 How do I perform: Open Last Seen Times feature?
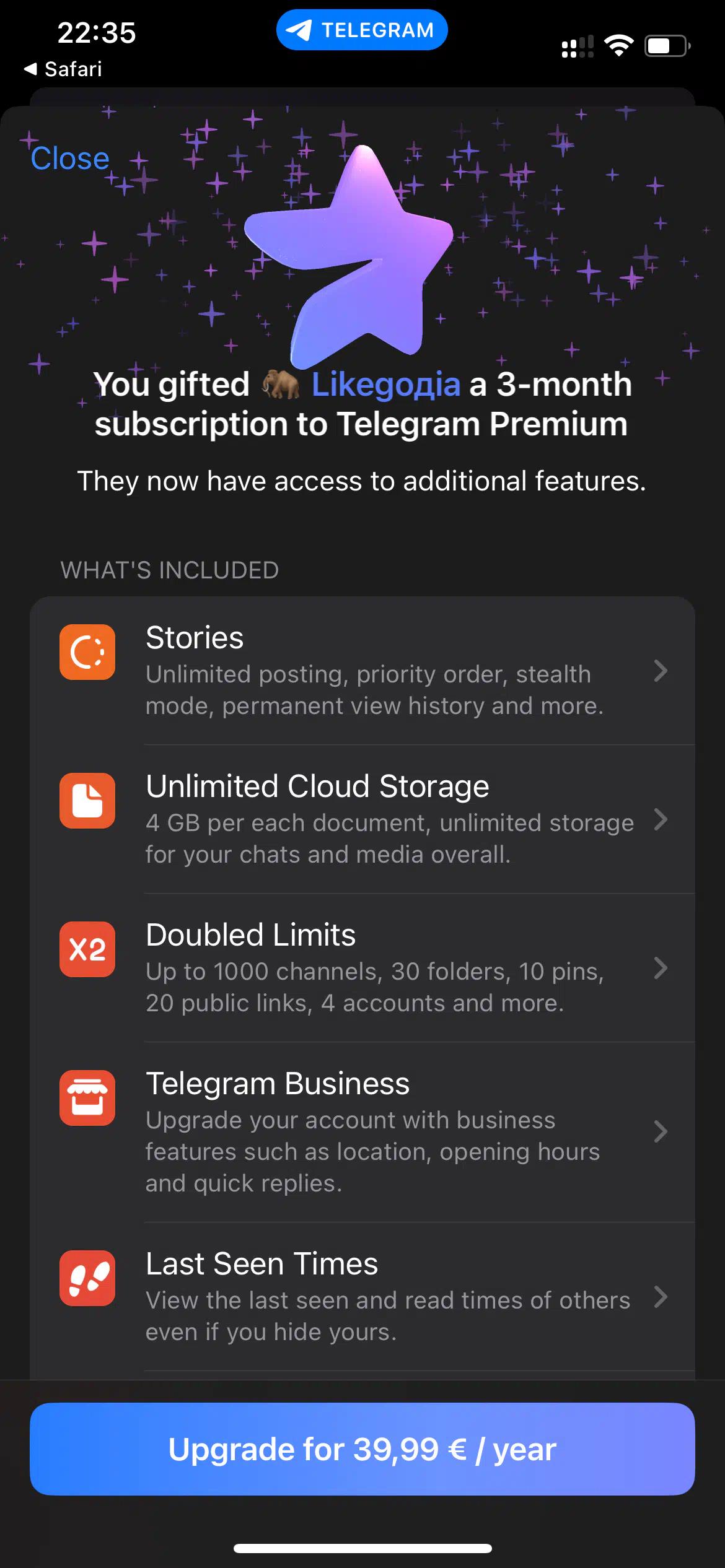pyautogui.click(x=362, y=1297)
